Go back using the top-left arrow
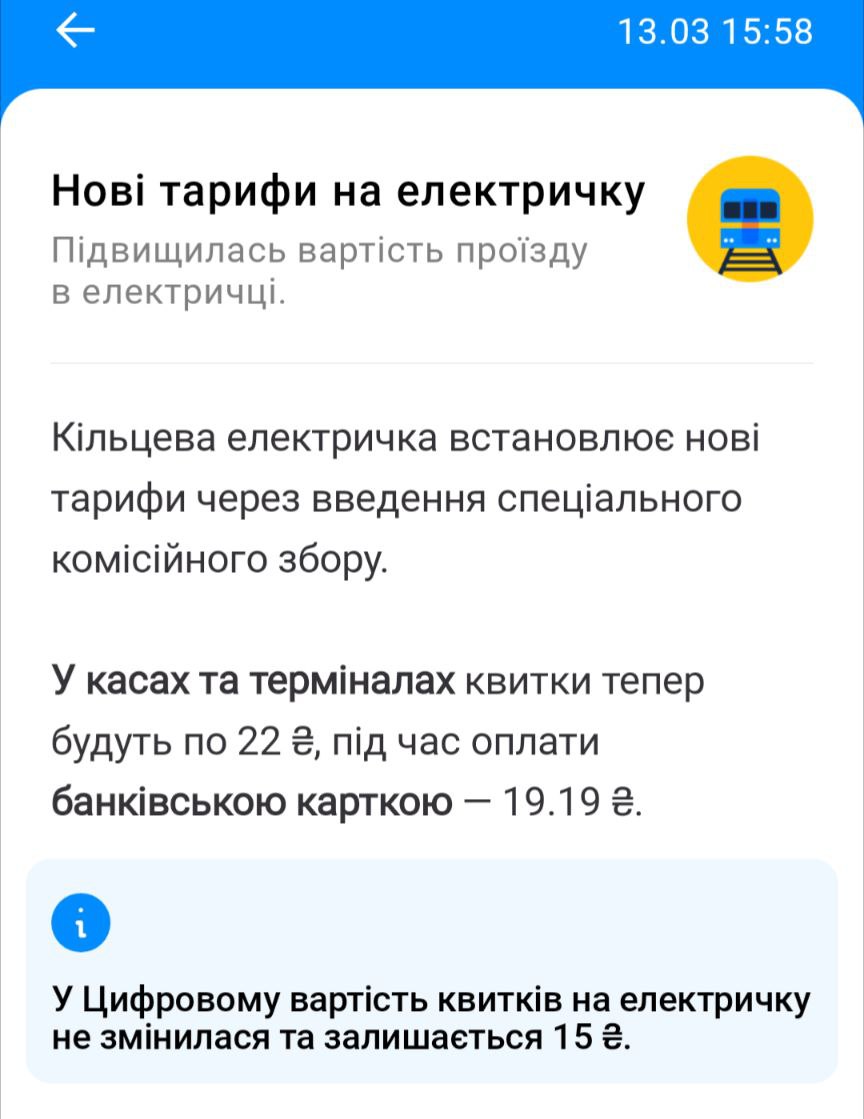The height and width of the screenshot is (1119, 864). [x=76, y=33]
